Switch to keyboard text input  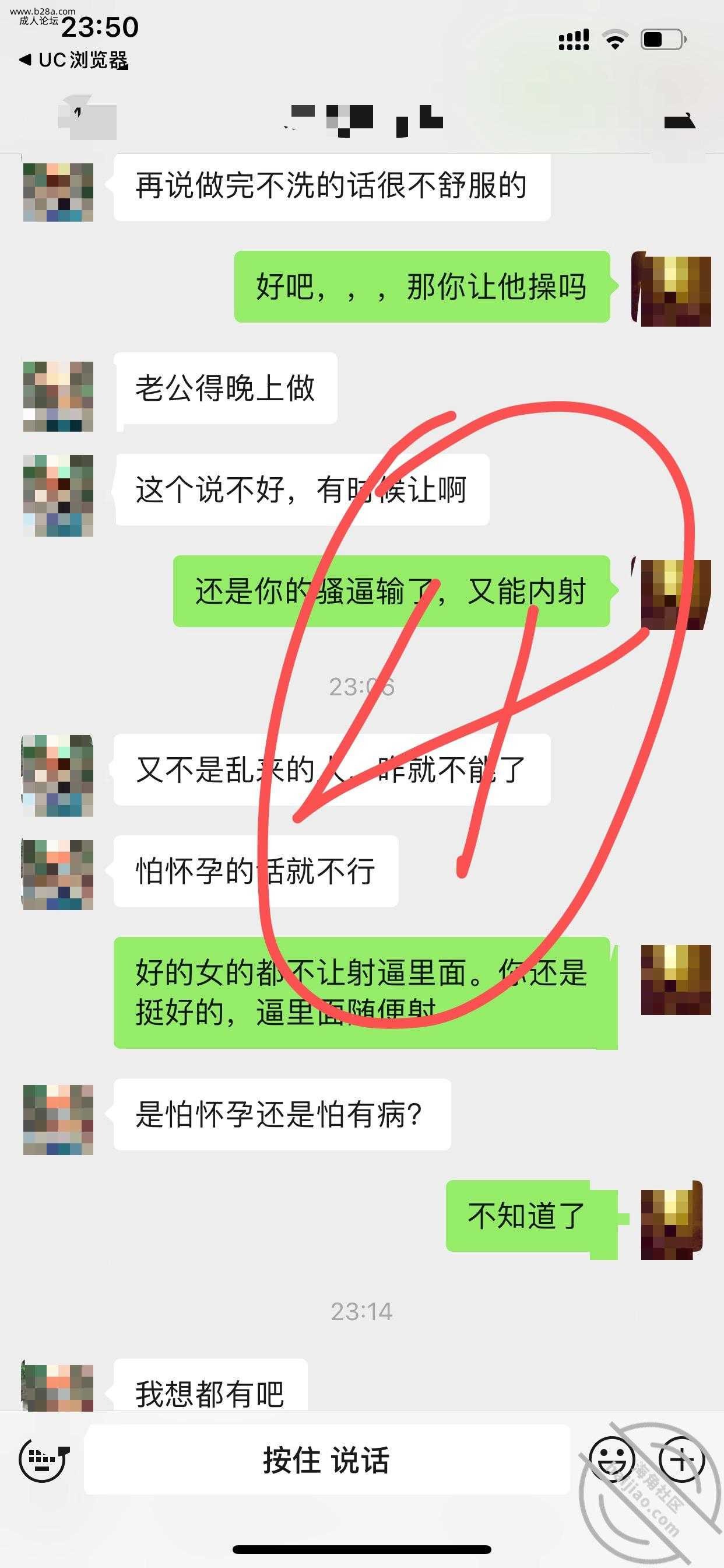44,1459
